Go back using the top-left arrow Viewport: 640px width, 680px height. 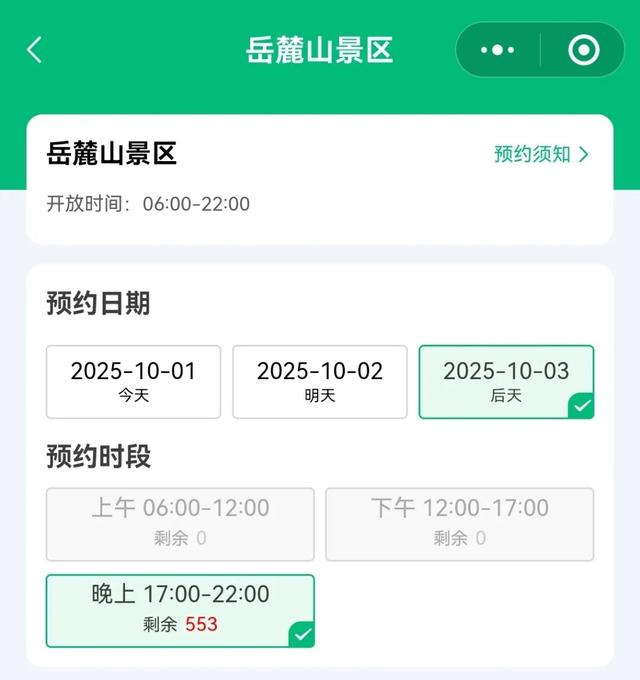point(35,50)
